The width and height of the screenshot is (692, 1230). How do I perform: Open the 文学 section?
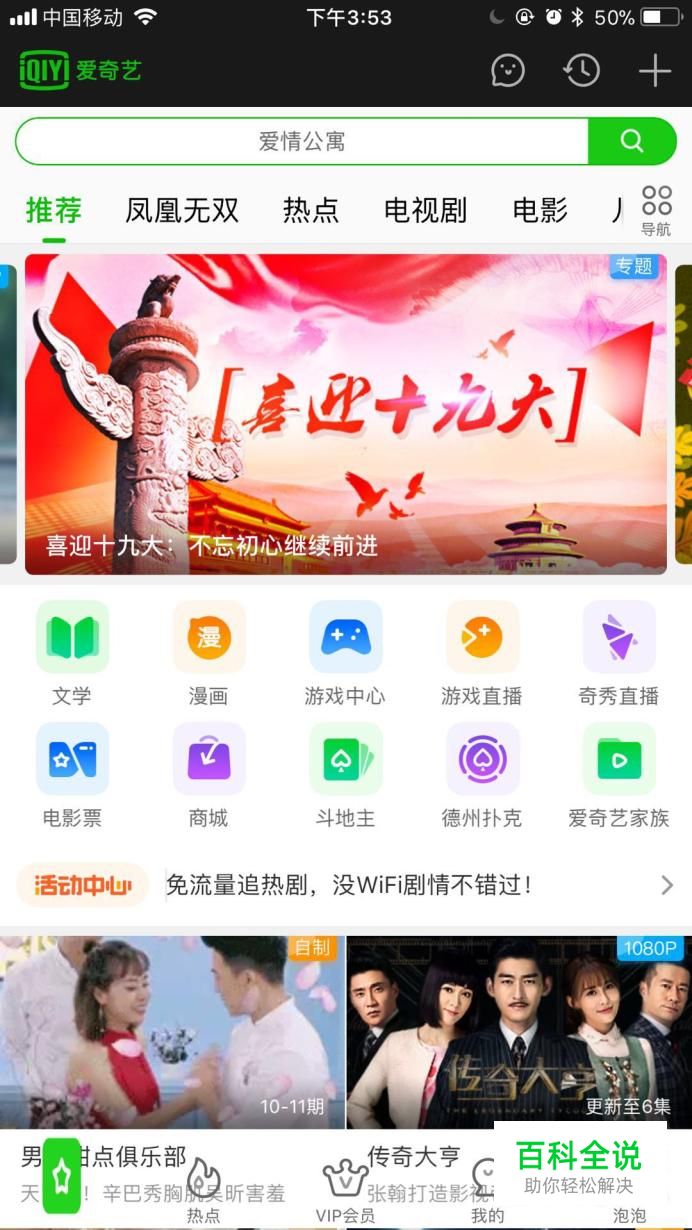coord(72,650)
